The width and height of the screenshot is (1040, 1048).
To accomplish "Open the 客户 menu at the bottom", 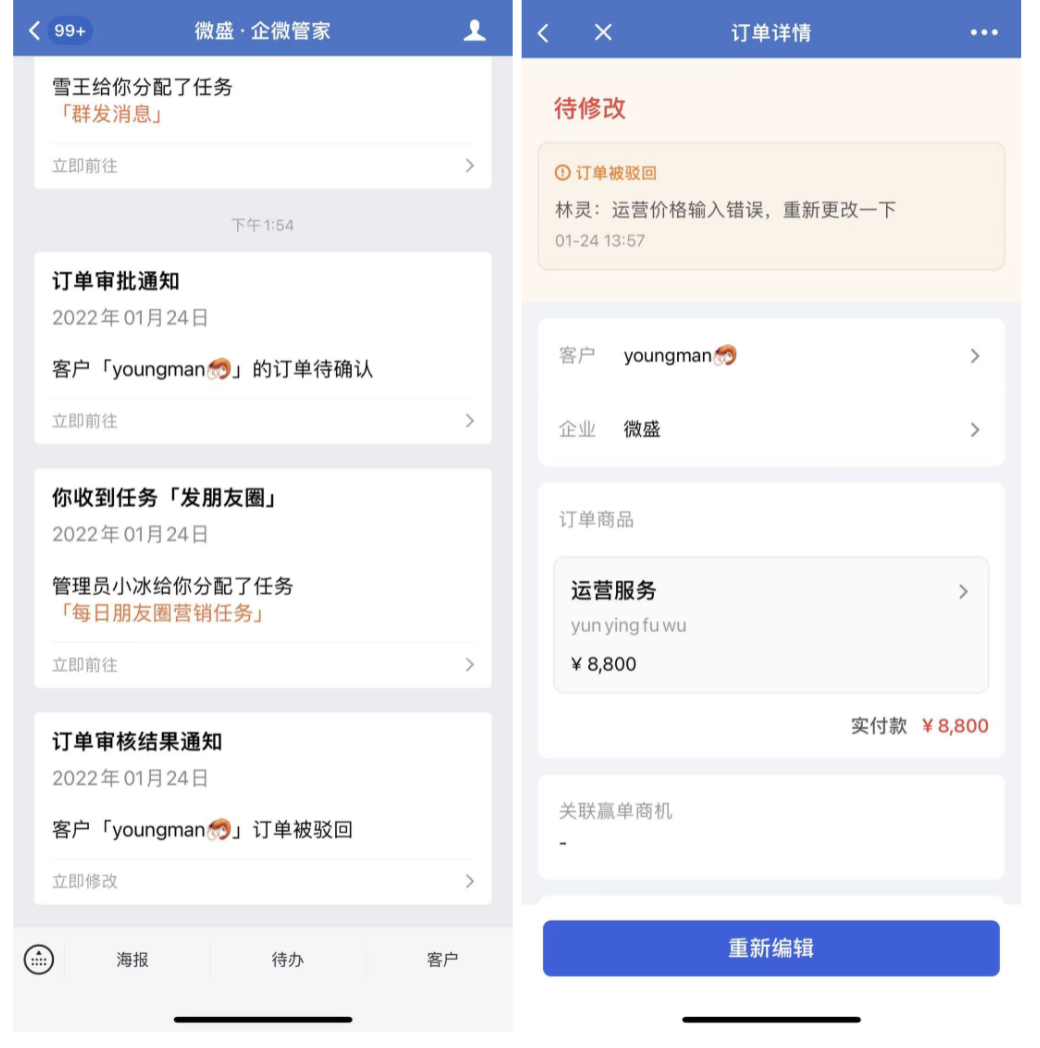I will [442, 960].
